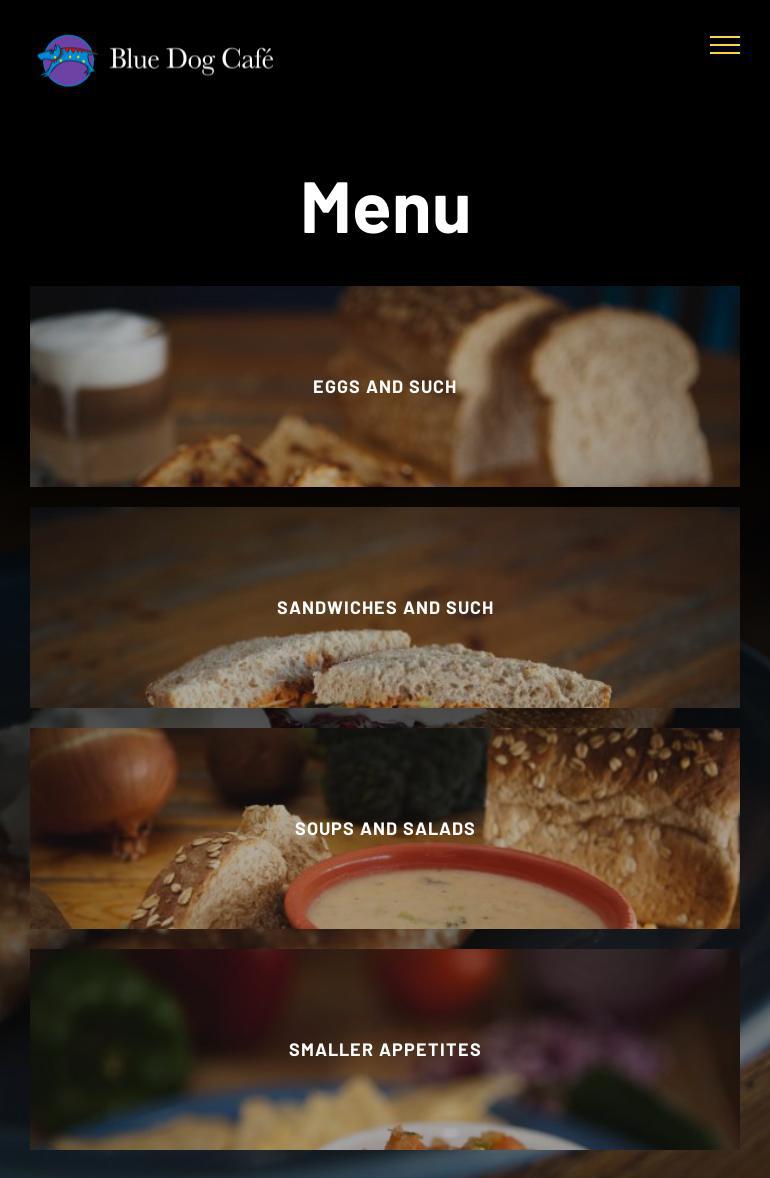The height and width of the screenshot is (1178, 770).
Task: Select the Soups and Salads tile
Action: (x=385, y=829)
